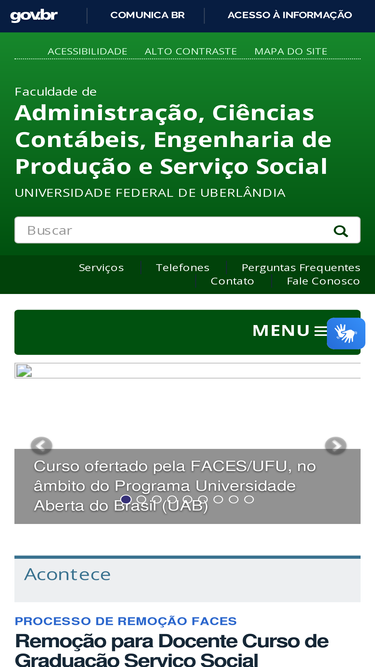Go to the next carousel slide
375x667 pixels.
pyautogui.click(x=335, y=446)
